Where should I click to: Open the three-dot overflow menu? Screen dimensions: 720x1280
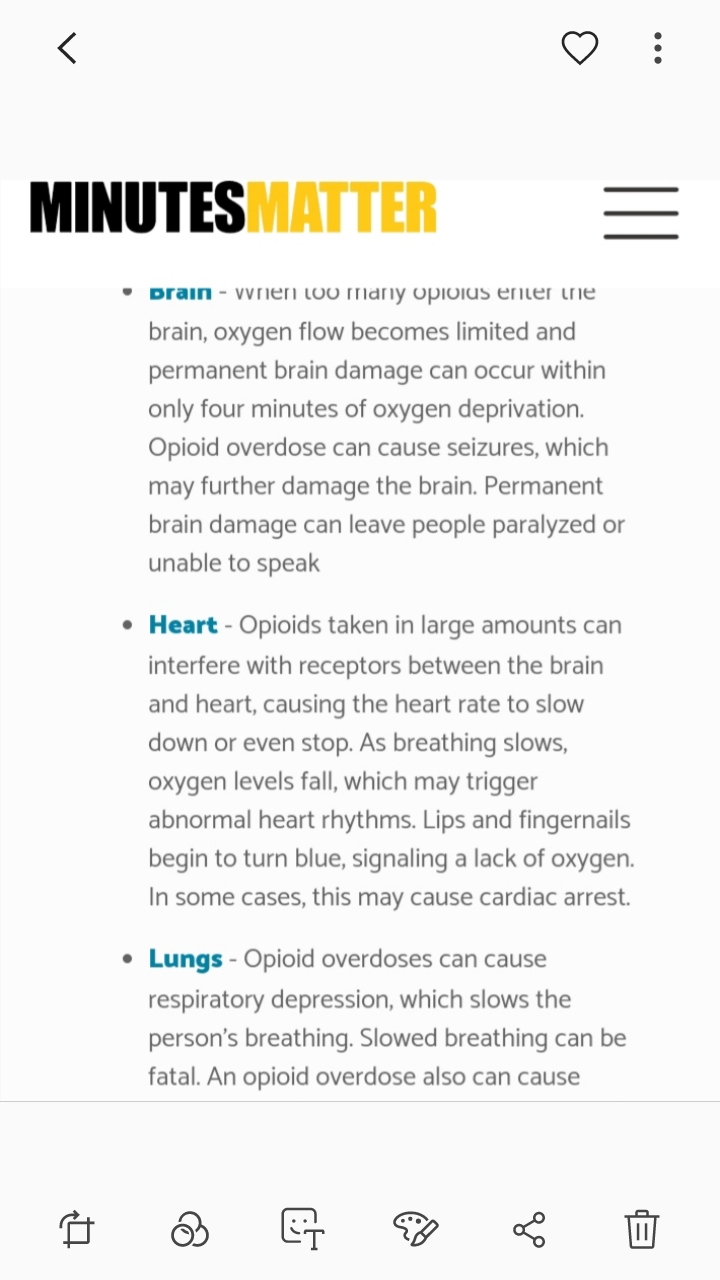tap(657, 48)
